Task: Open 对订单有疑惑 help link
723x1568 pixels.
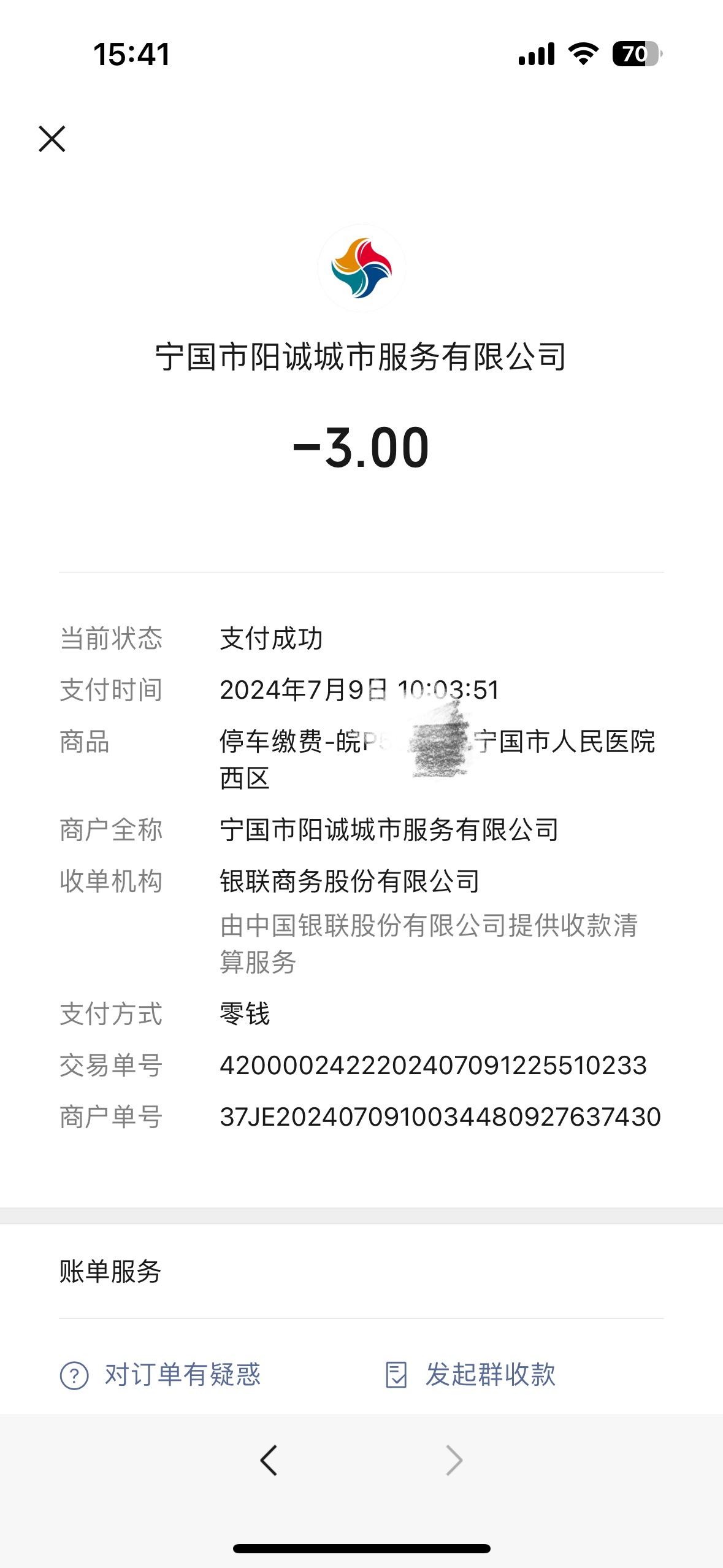Action: pos(161,1375)
